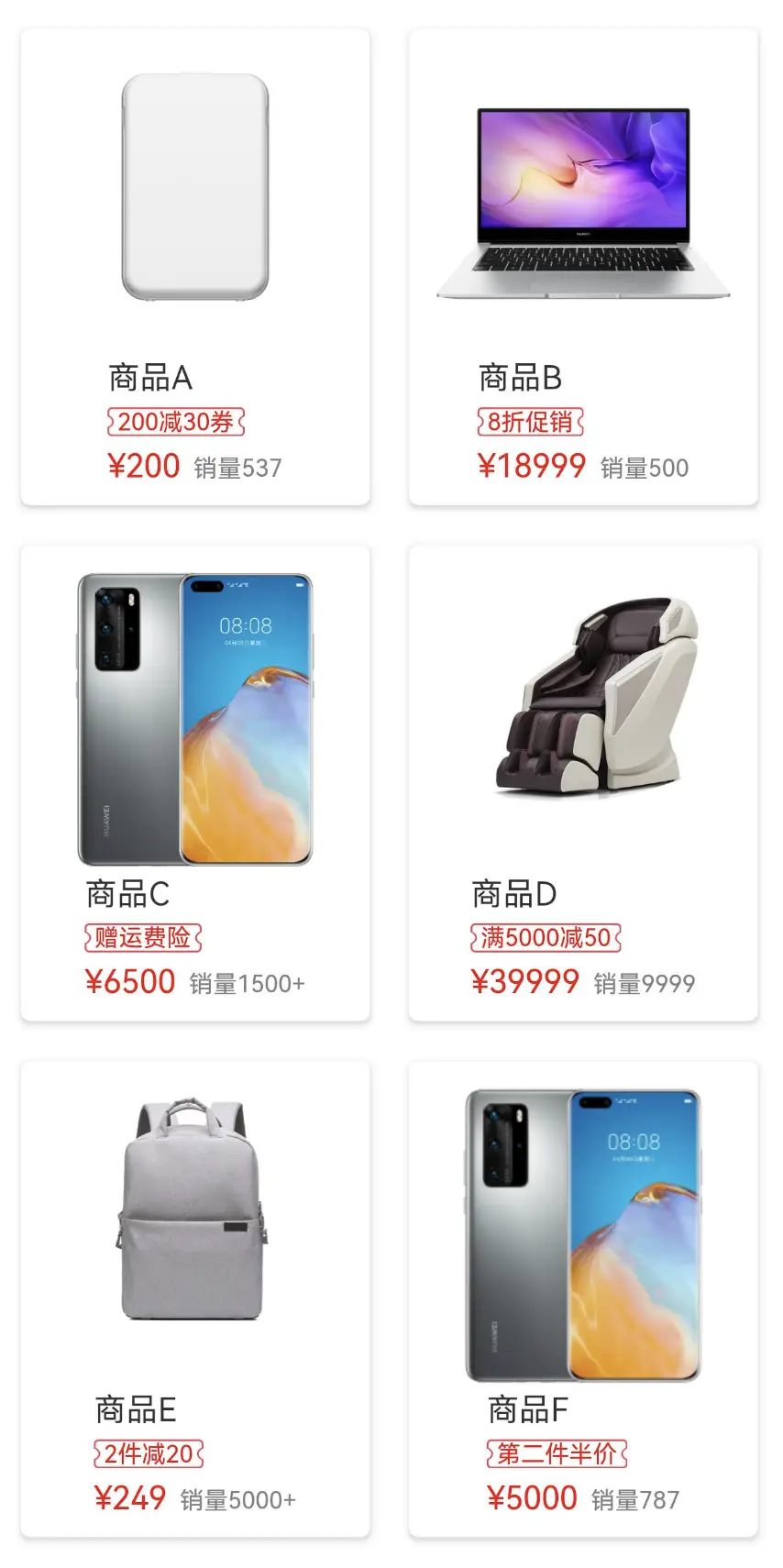View the 商品C phone product card

pos(195,782)
